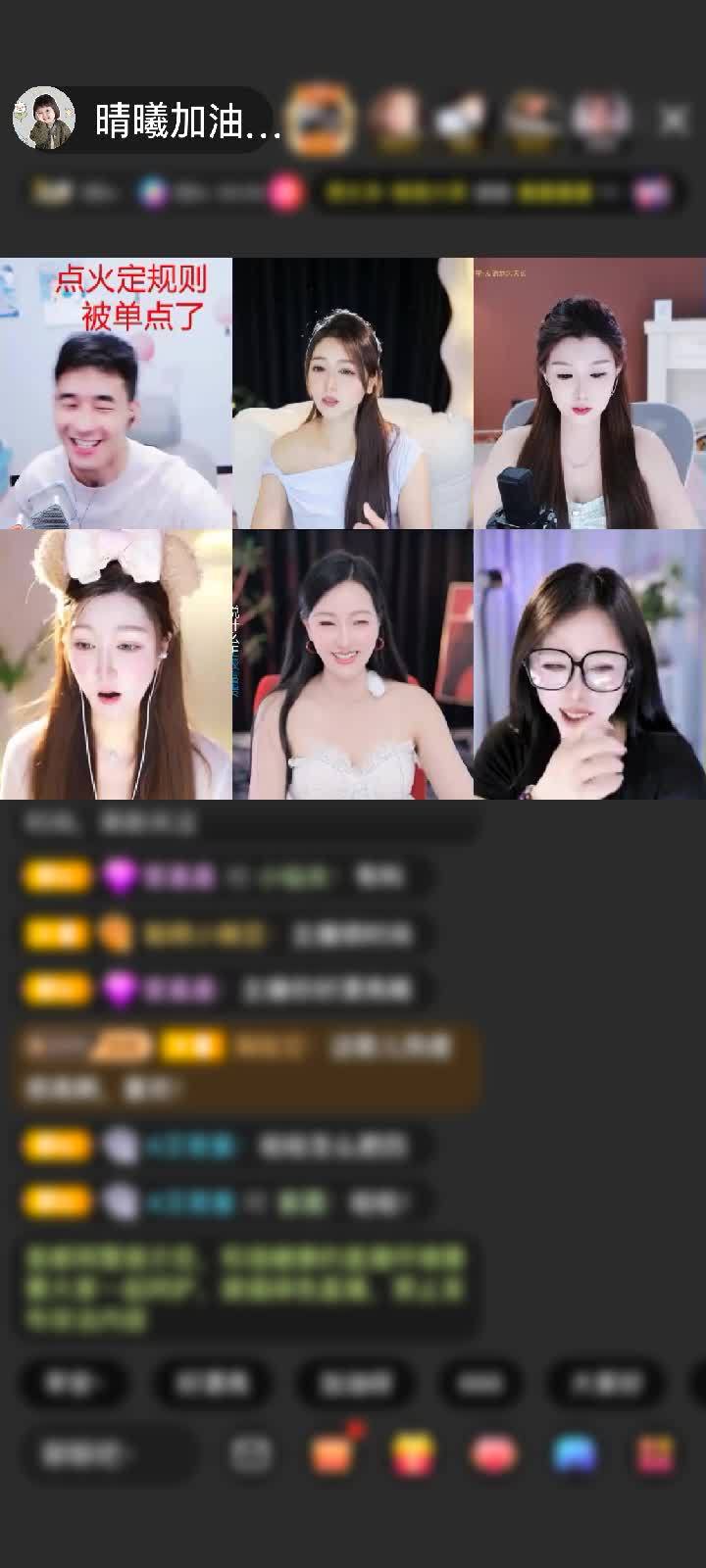Viewport: 706px width, 1568px height.
Task: Open the man's video tile with red caption
Action: coord(116,393)
